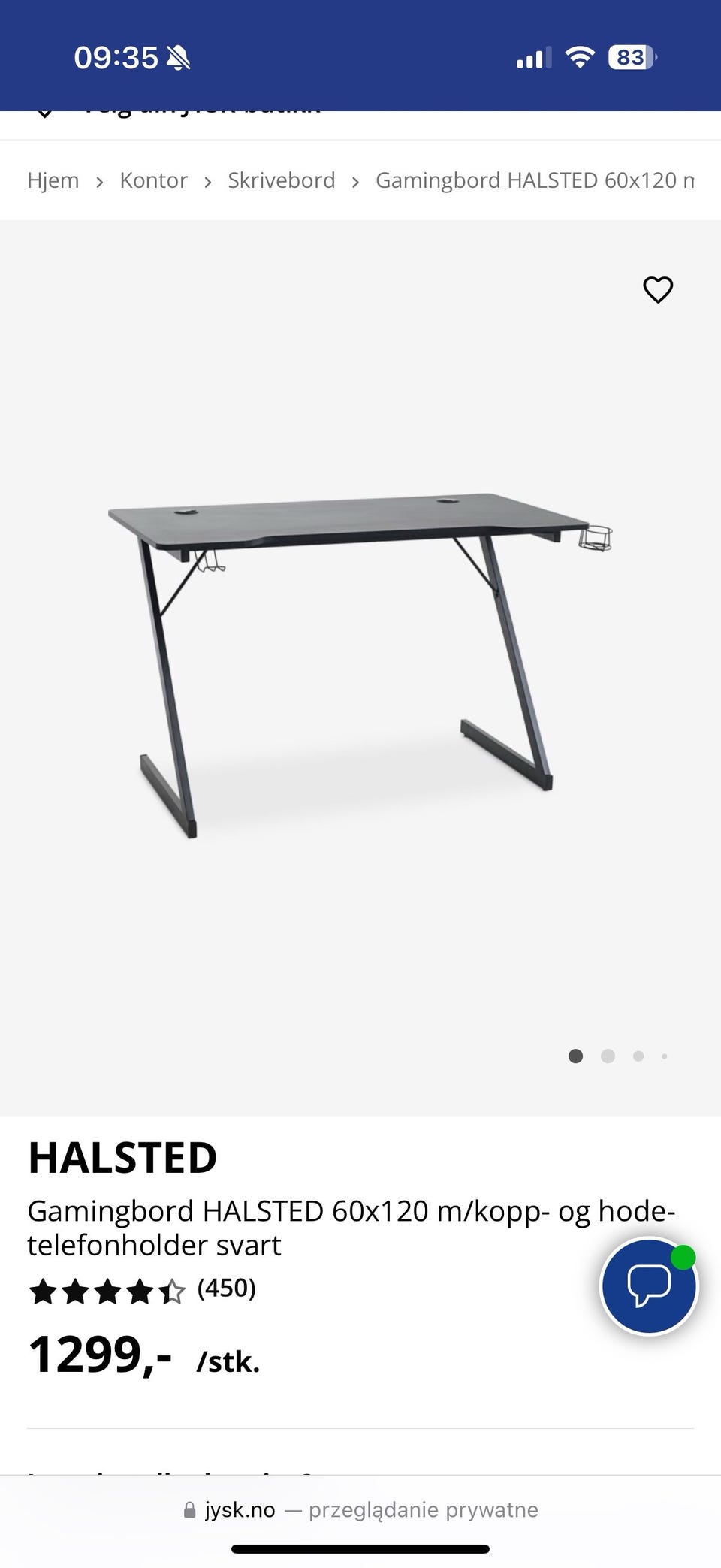
Task: Open Kontor breadcrumb category
Action: pos(153,180)
